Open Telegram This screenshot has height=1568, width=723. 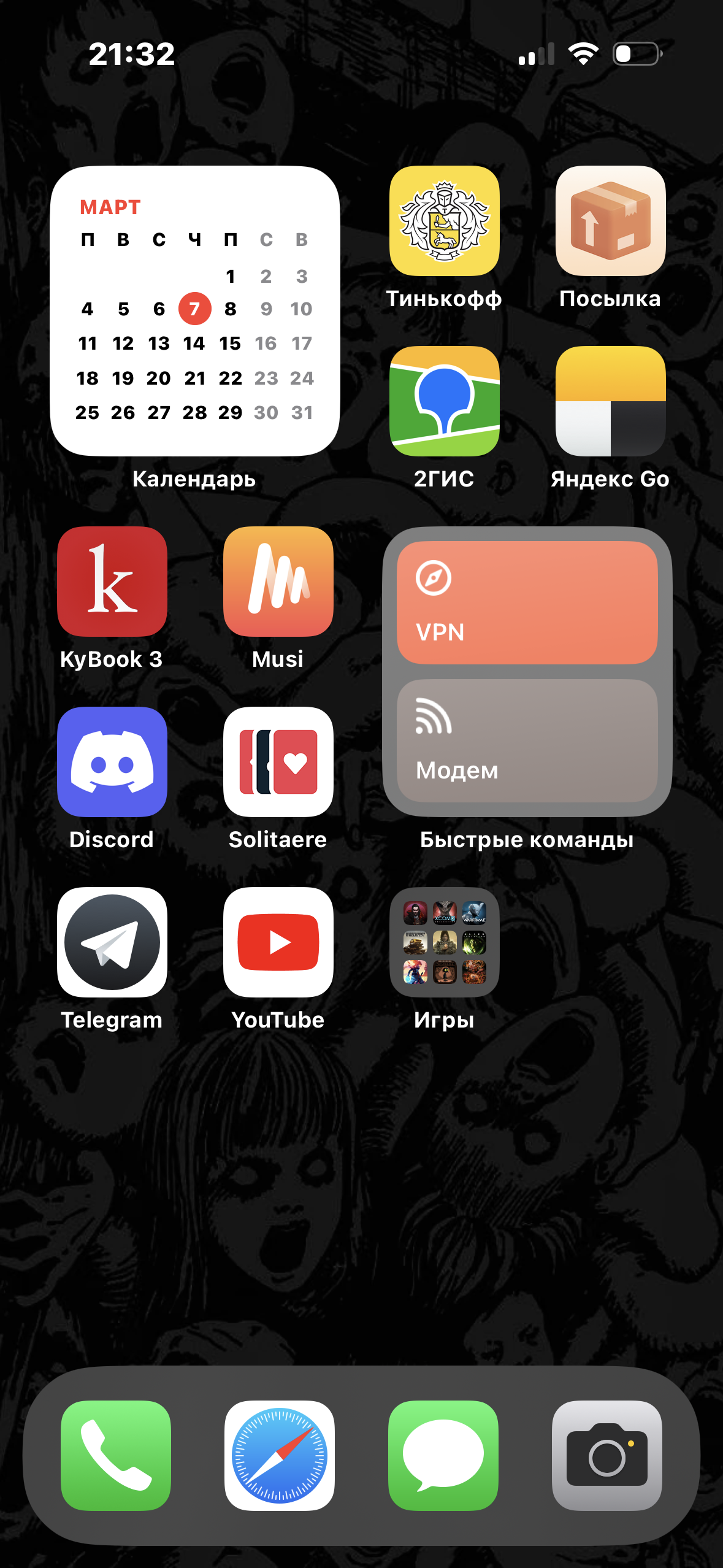[112, 942]
